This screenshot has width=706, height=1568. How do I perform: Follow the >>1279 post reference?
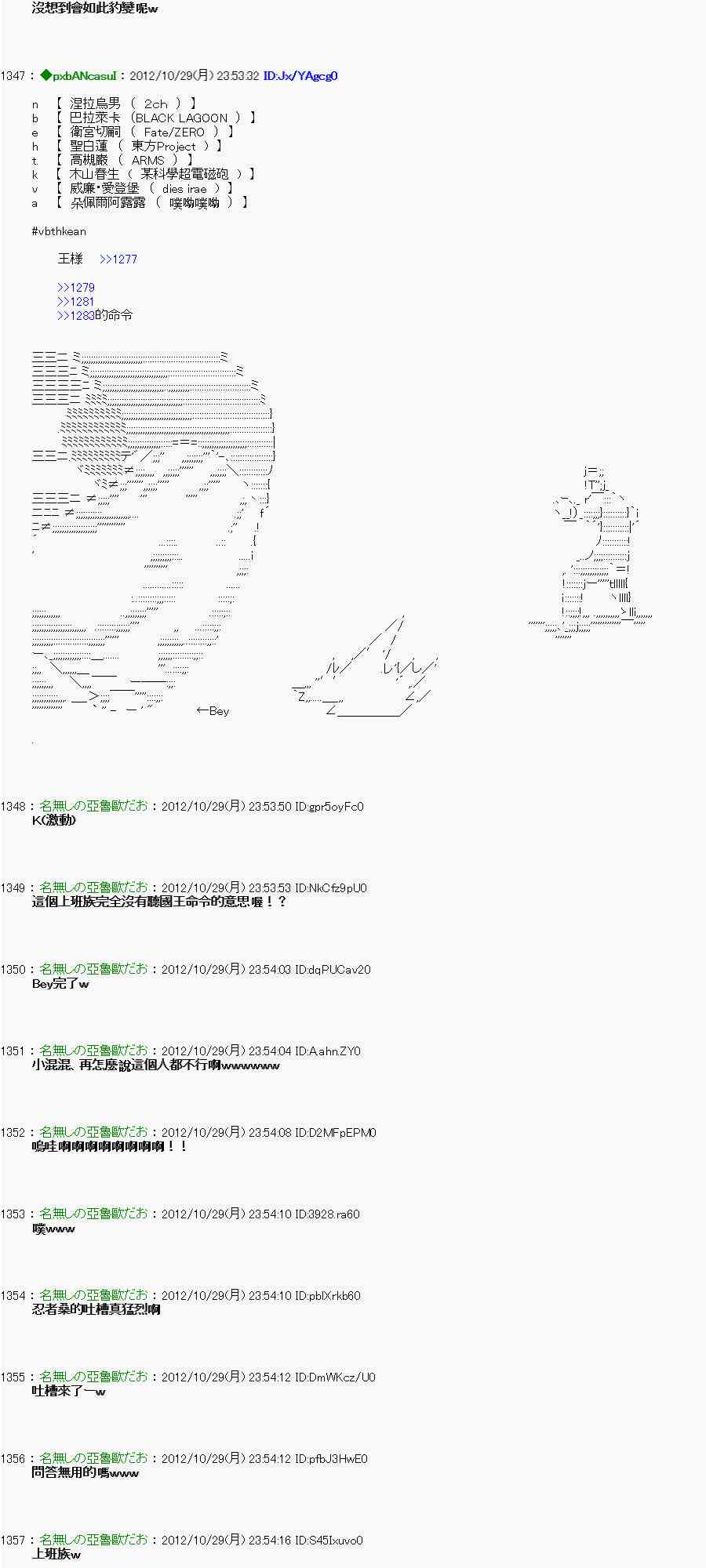pos(75,288)
